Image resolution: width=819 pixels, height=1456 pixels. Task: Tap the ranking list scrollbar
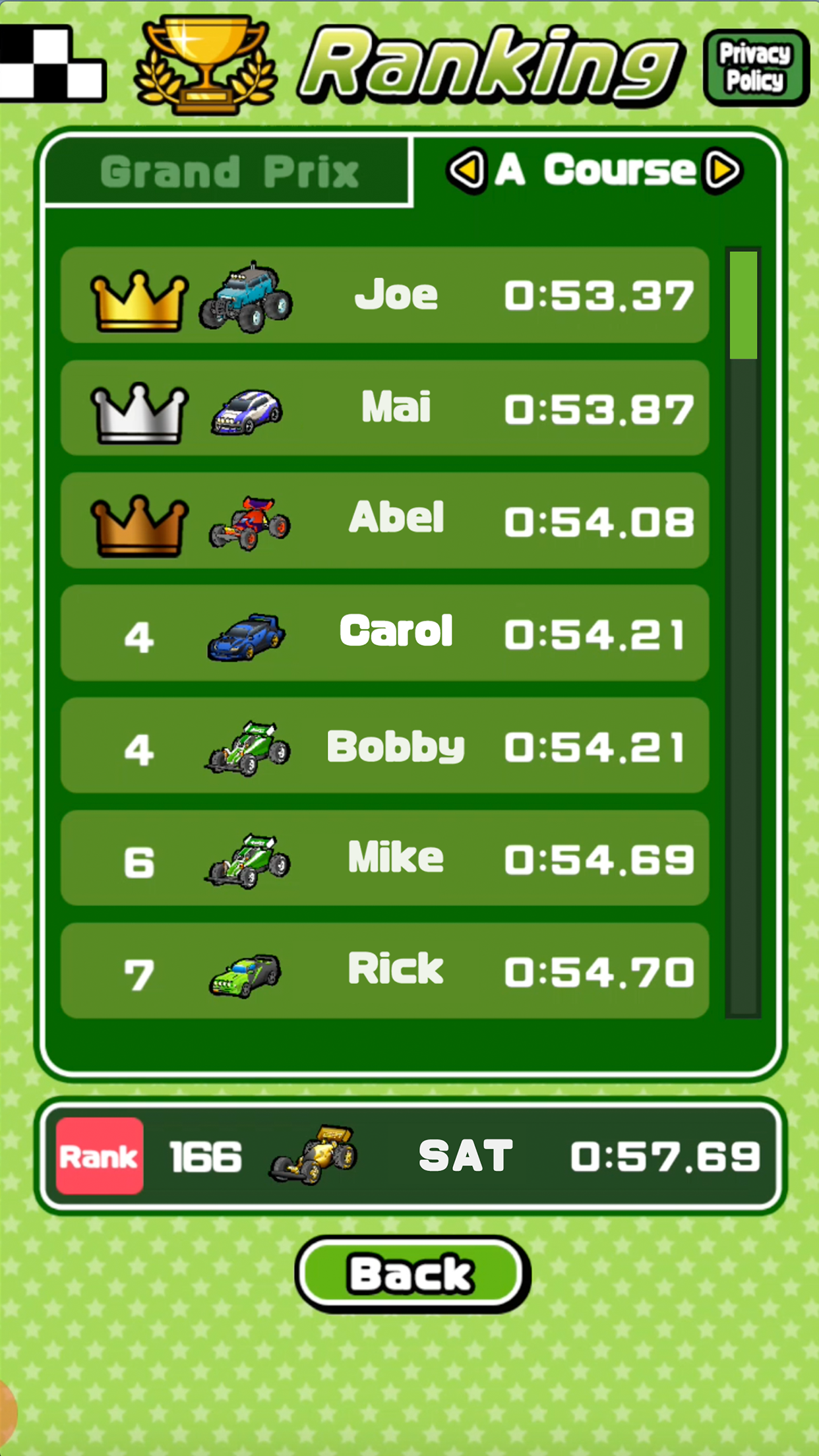click(x=743, y=632)
